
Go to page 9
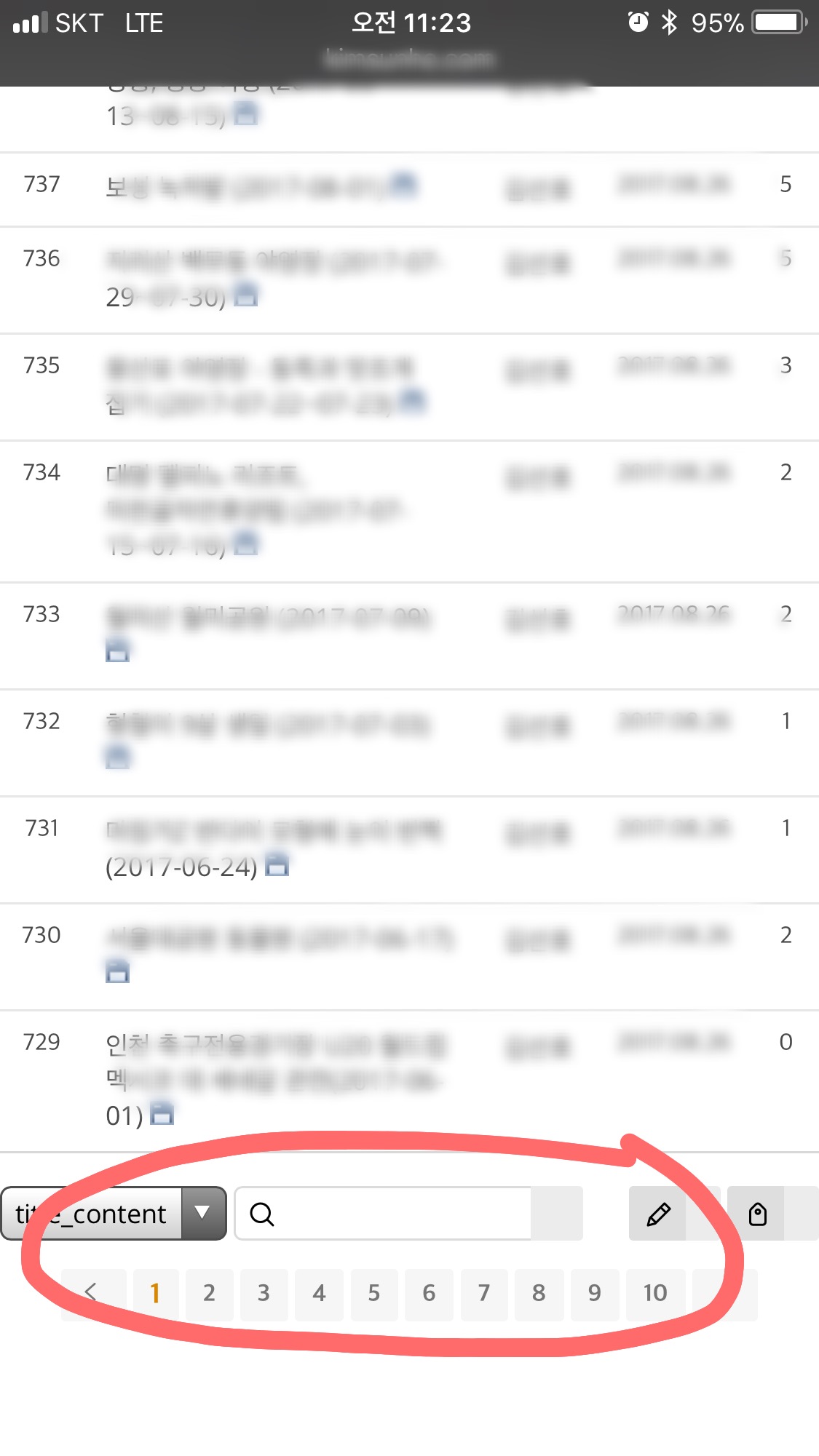(x=594, y=1293)
